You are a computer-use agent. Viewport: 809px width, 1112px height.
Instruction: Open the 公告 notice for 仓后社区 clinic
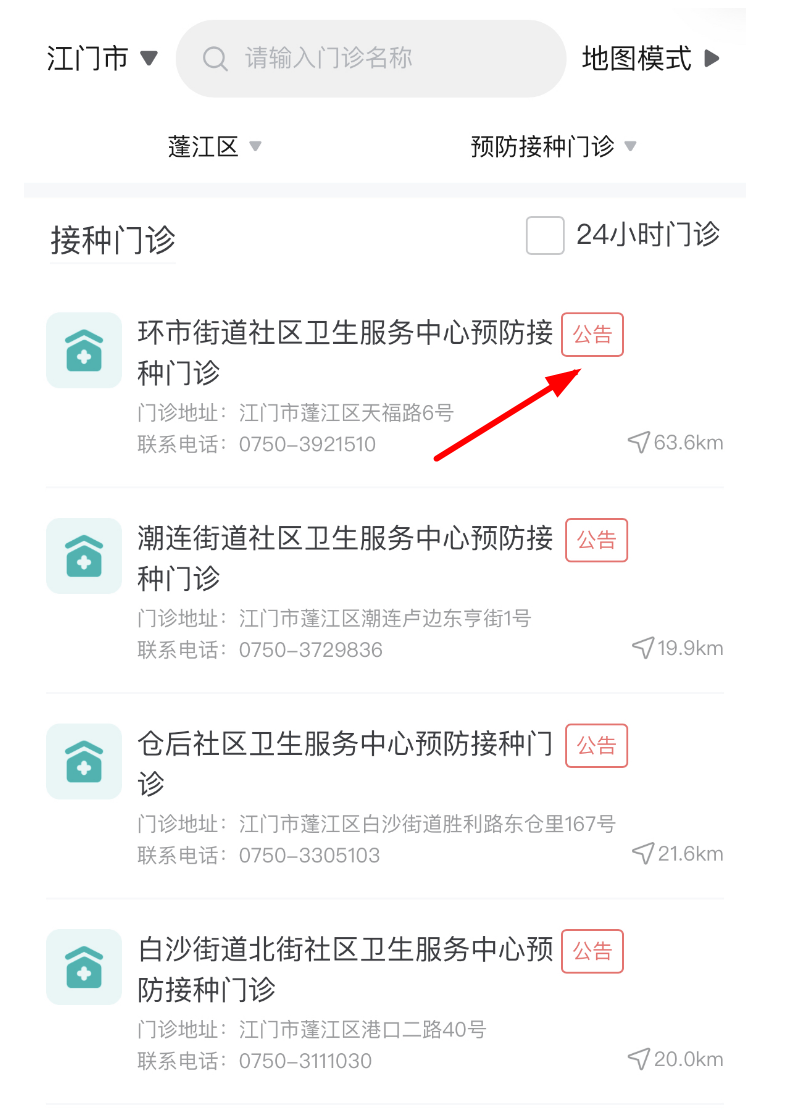pyautogui.click(x=596, y=745)
